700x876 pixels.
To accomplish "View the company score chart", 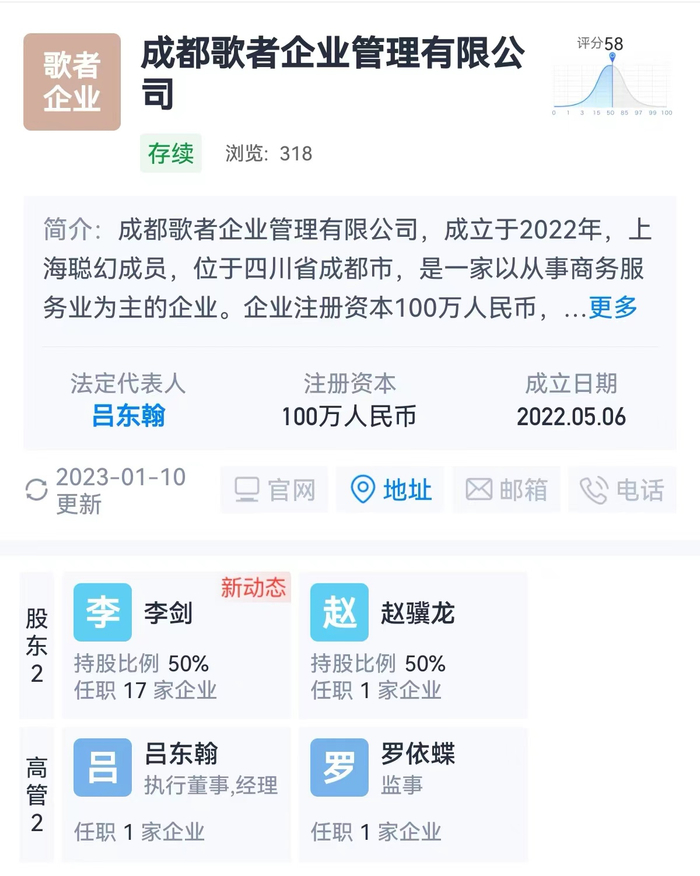I will coord(611,78).
